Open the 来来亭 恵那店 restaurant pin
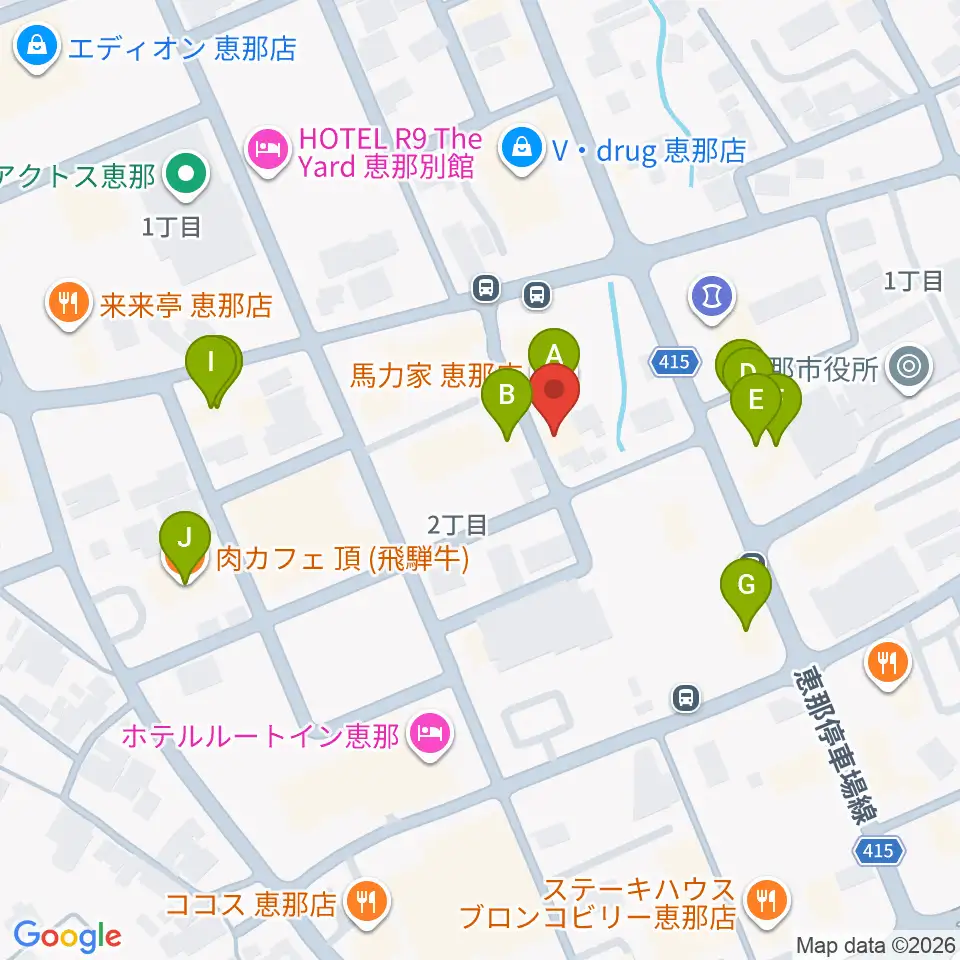This screenshot has height=960, width=960. pos(69,303)
